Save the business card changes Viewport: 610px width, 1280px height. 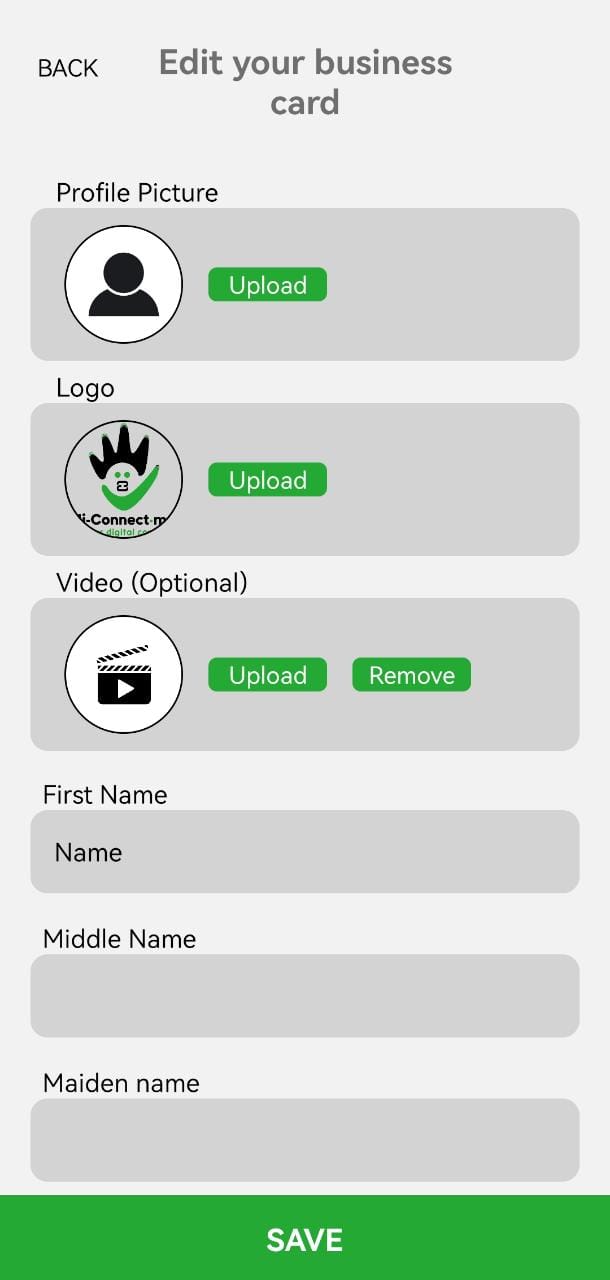[305, 1238]
